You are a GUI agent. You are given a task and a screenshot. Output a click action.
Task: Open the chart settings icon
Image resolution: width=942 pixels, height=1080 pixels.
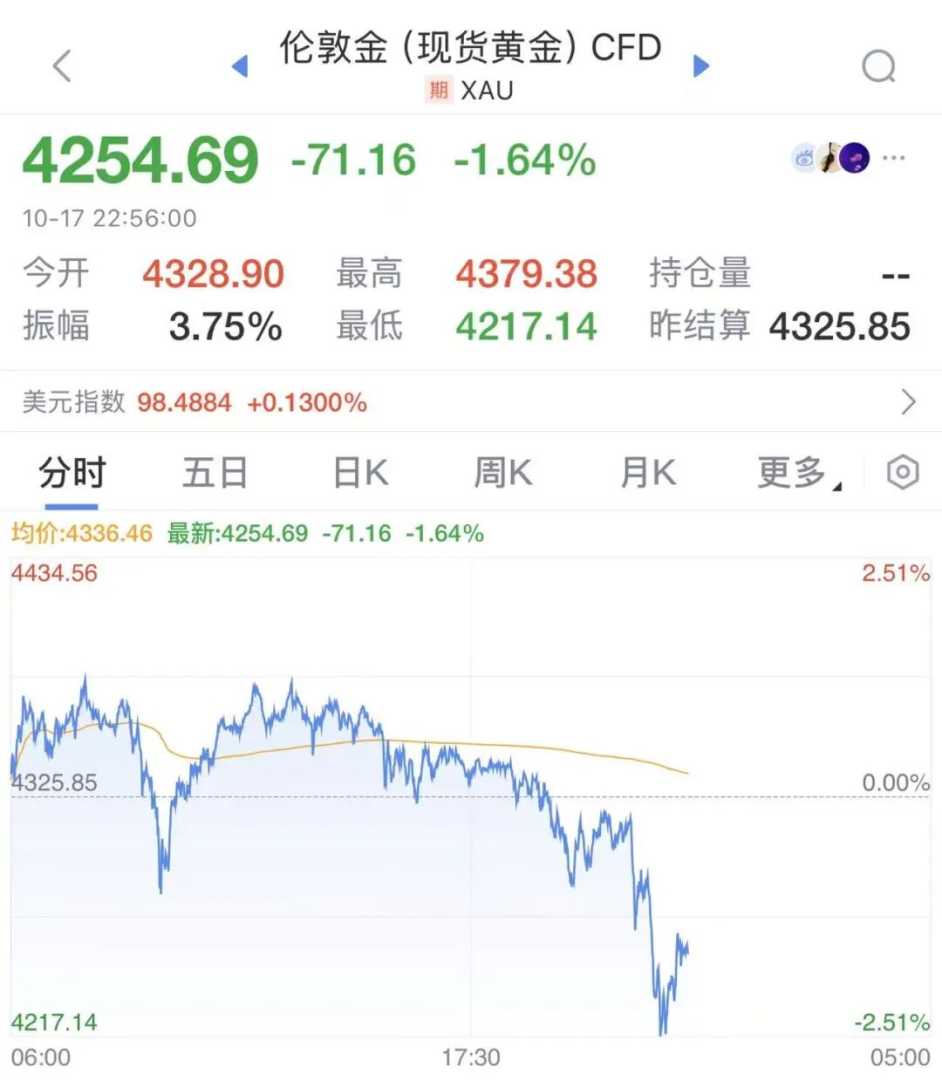point(902,473)
